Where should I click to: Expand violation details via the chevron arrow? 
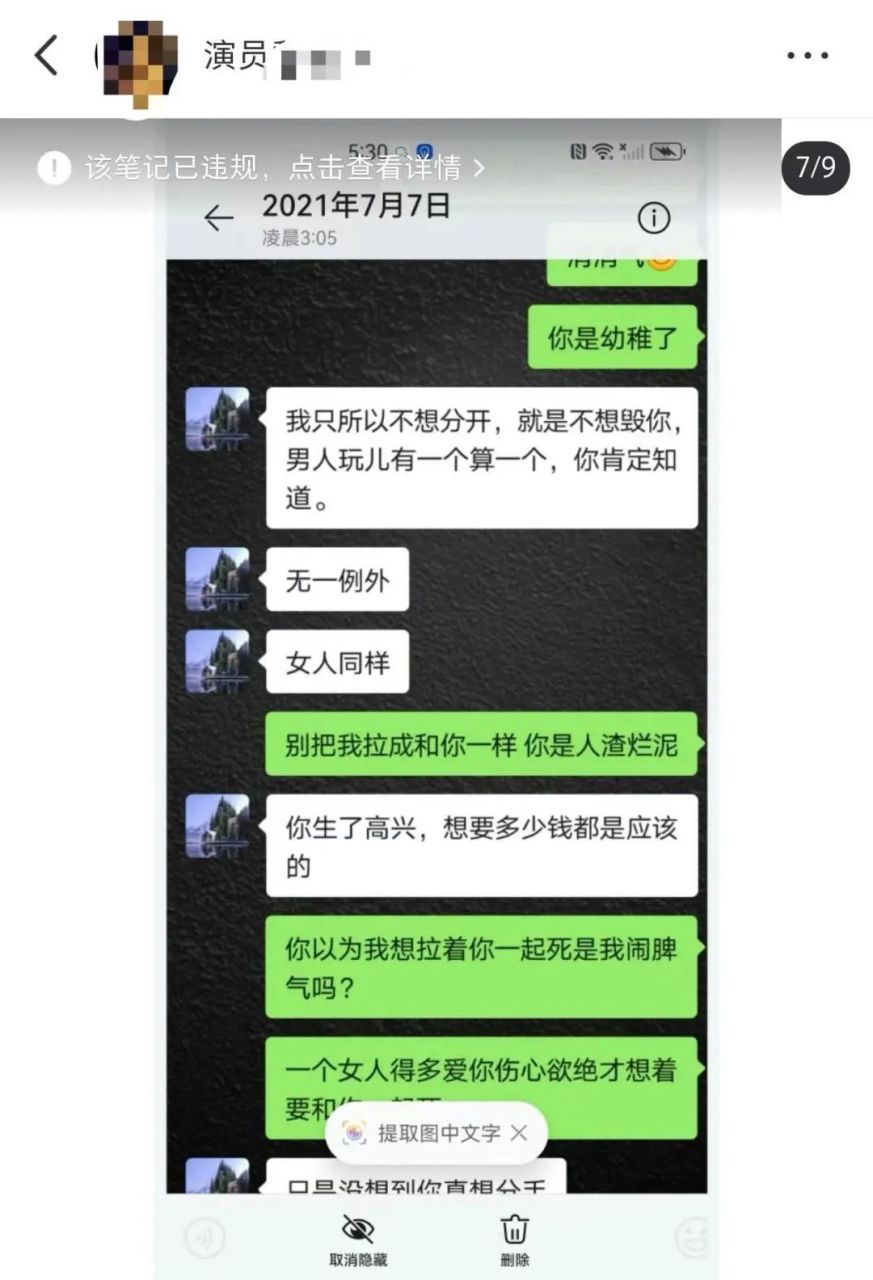(x=477, y=169)
